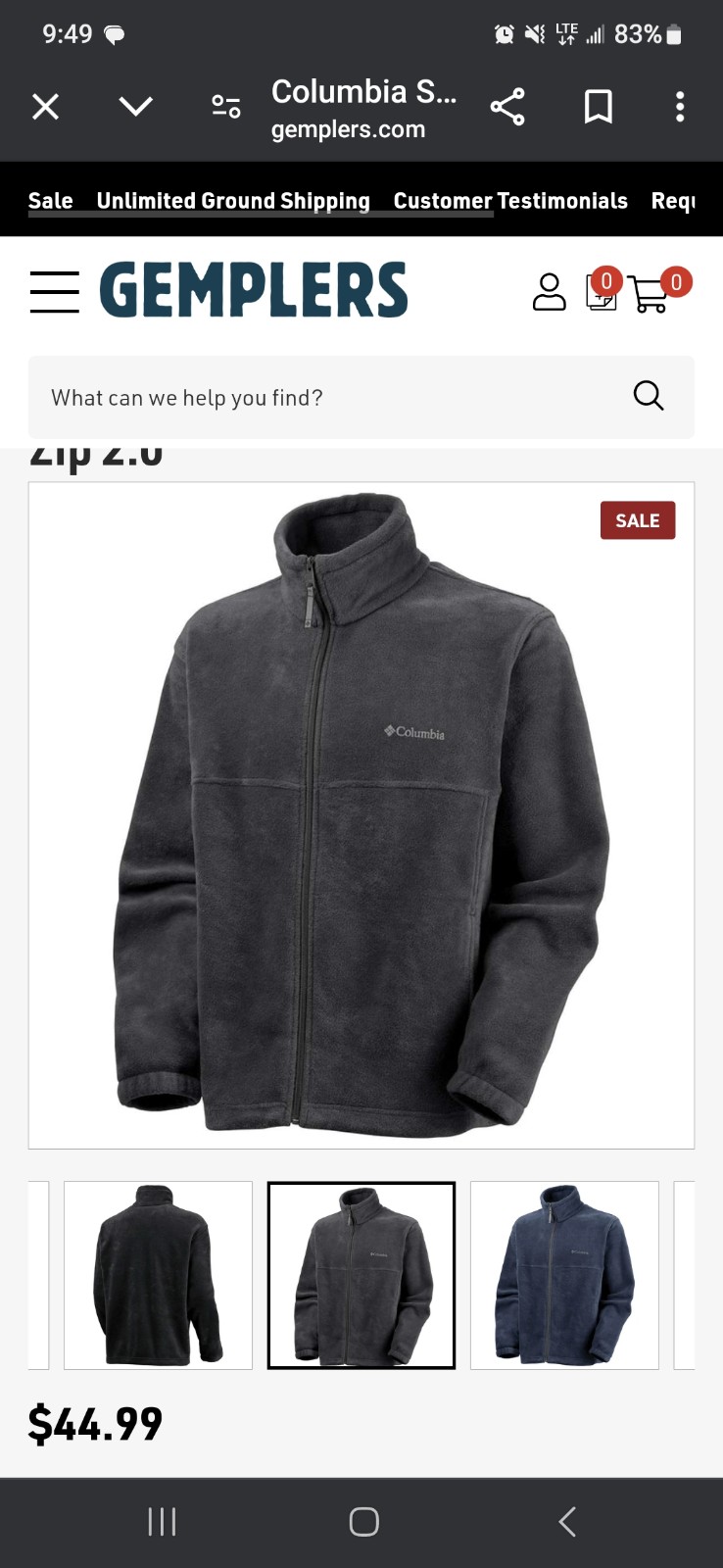Close the browser custom tab

click(45, 106)
